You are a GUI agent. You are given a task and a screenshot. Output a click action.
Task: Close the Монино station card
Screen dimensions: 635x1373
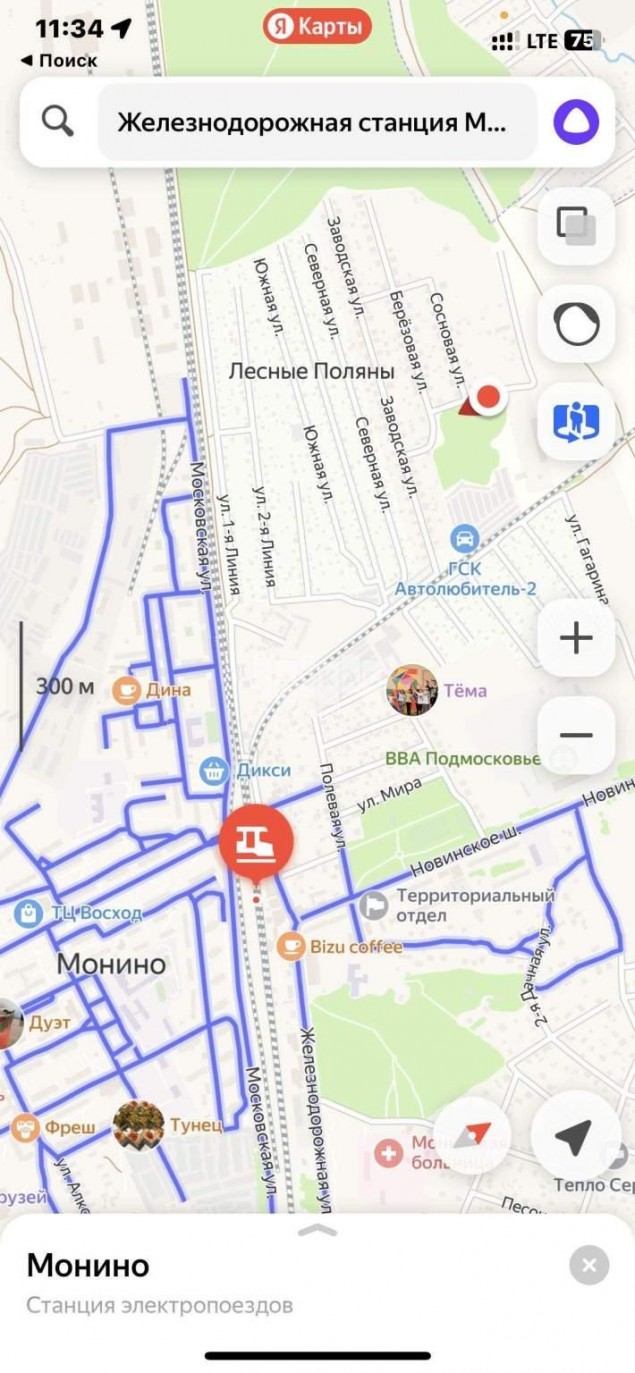point(589,1266)
